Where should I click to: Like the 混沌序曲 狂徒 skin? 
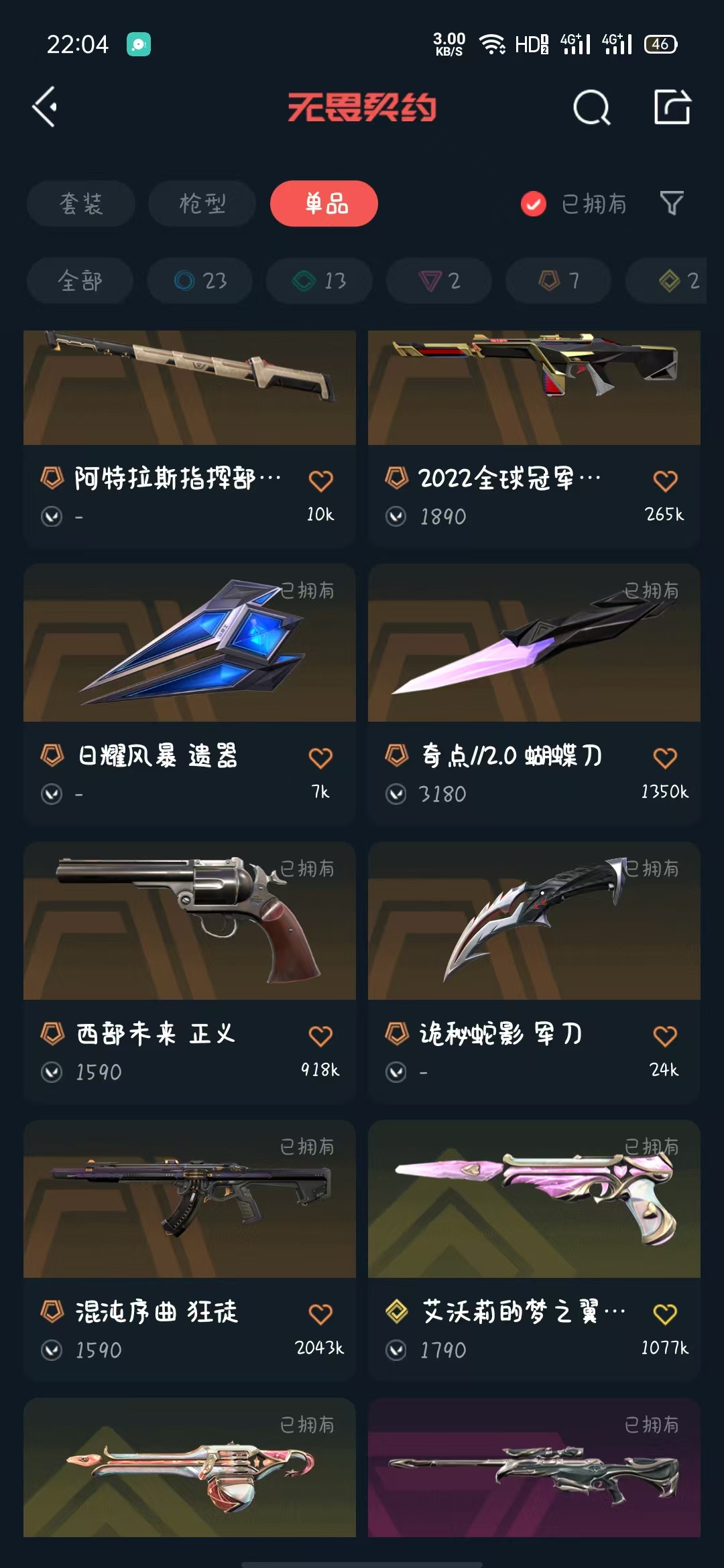pyautogui.click(x=320, y=1314)
